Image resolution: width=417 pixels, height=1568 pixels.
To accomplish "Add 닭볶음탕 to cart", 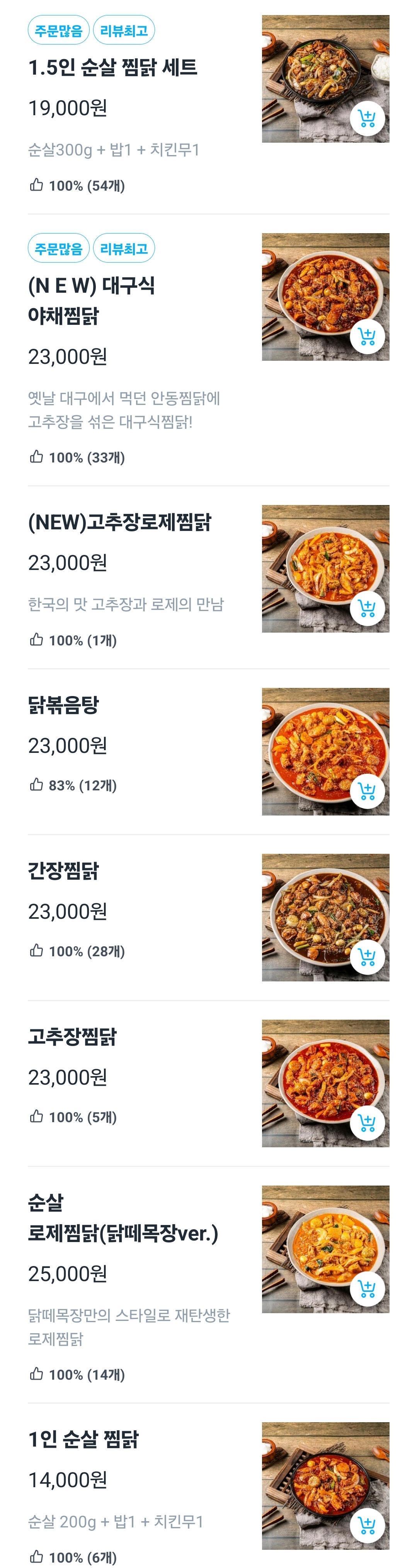I will click(x=367, y=791).
